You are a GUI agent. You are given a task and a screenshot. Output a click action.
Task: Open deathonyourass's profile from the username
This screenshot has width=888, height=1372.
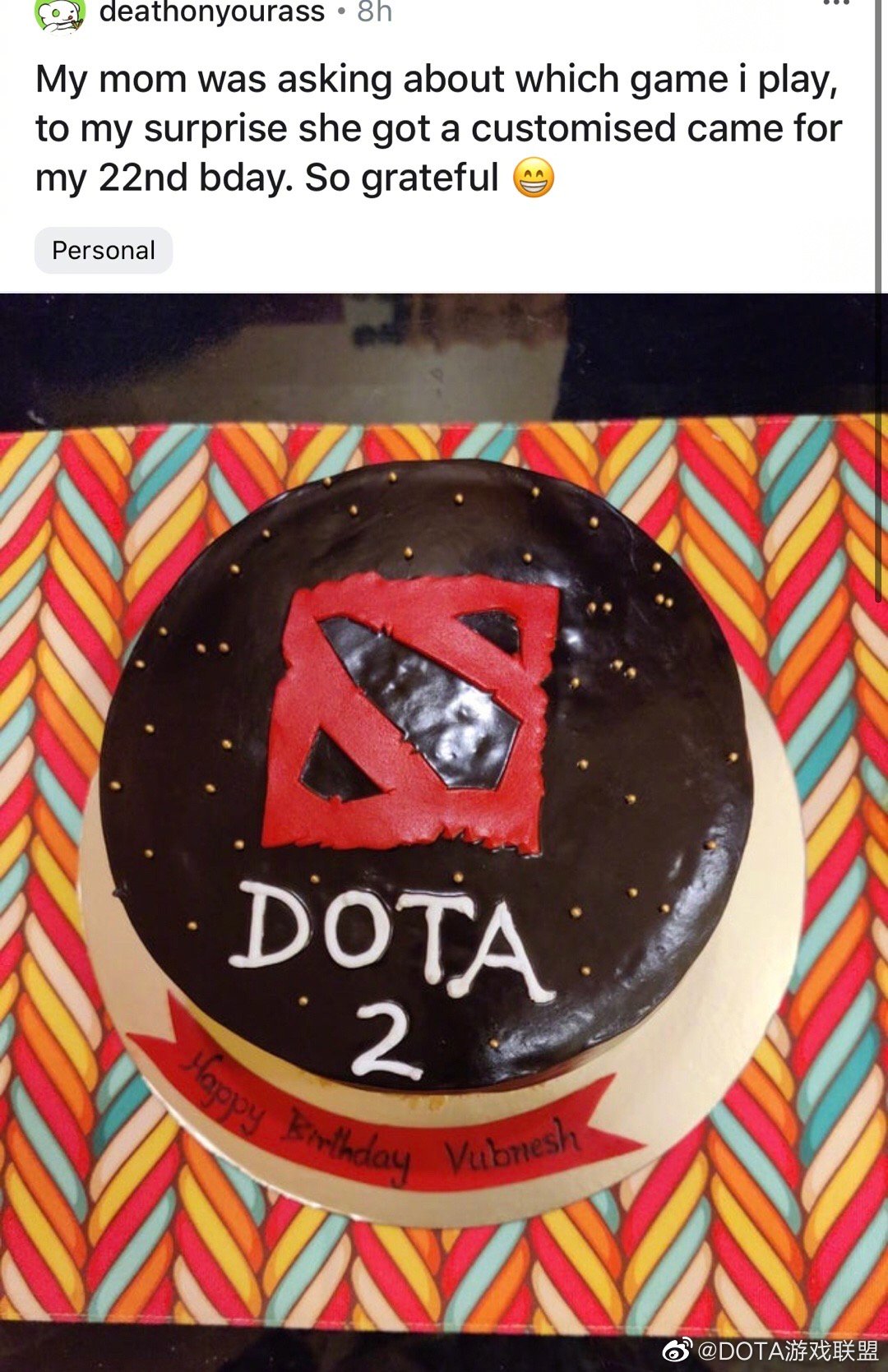(x=211, y=12)
